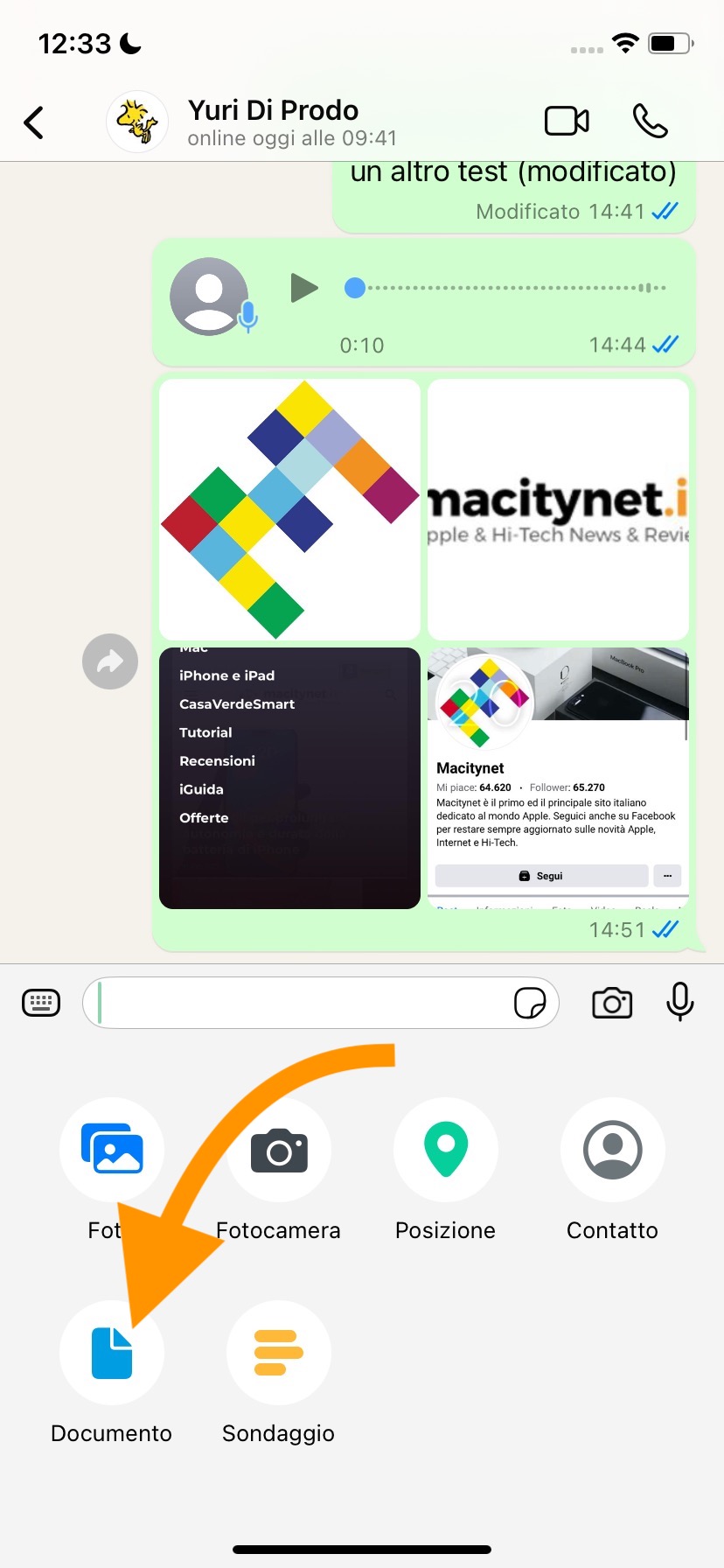Start a voice call with Yuri

[x=650, y=122]
